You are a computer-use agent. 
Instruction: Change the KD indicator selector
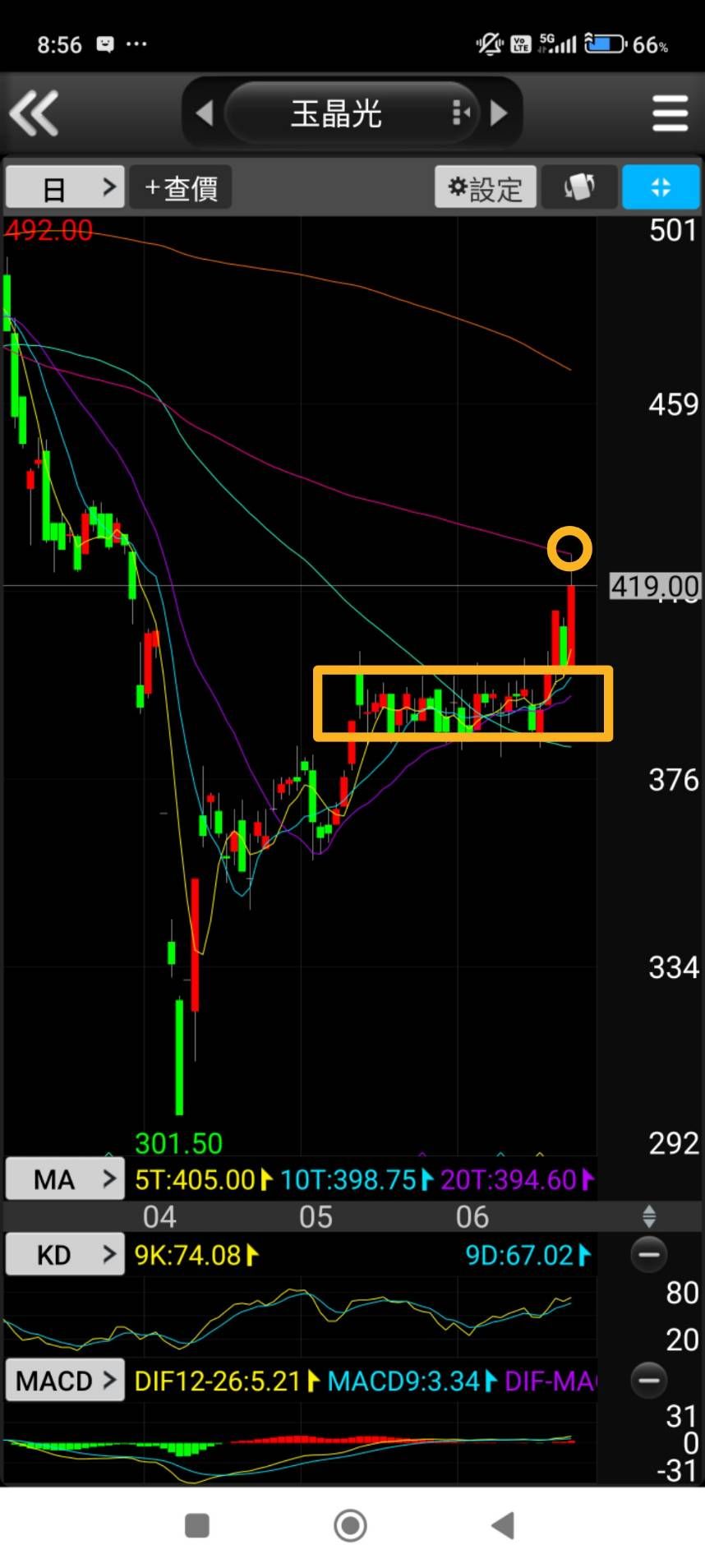click(65, 1255)
